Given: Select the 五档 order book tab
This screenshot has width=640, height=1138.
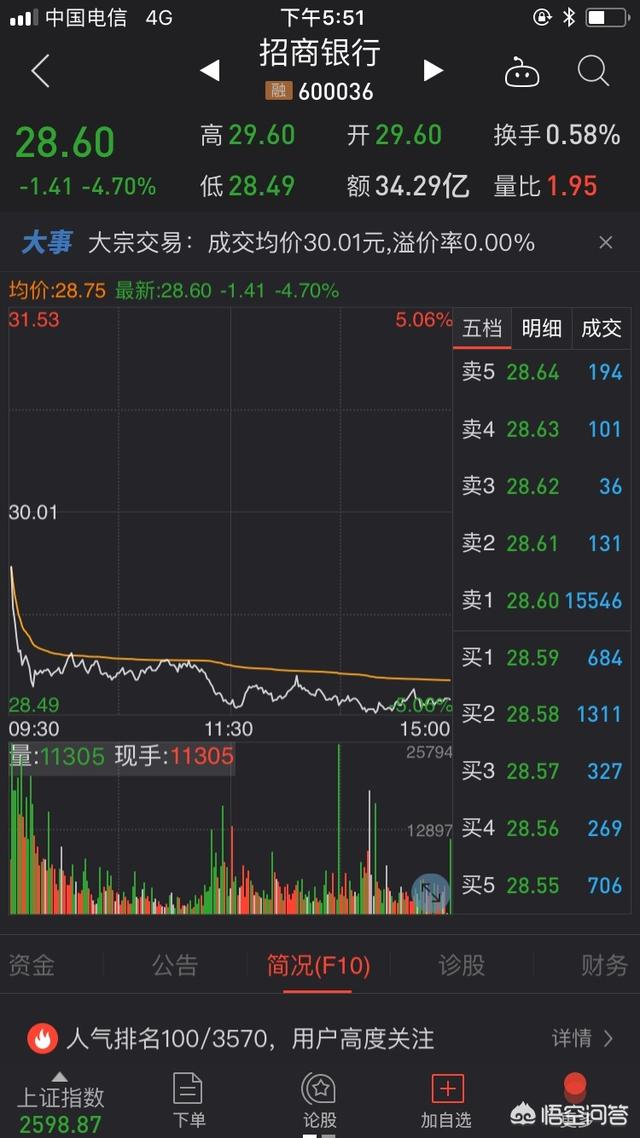Looking at the screenshot, I should 482,328.
